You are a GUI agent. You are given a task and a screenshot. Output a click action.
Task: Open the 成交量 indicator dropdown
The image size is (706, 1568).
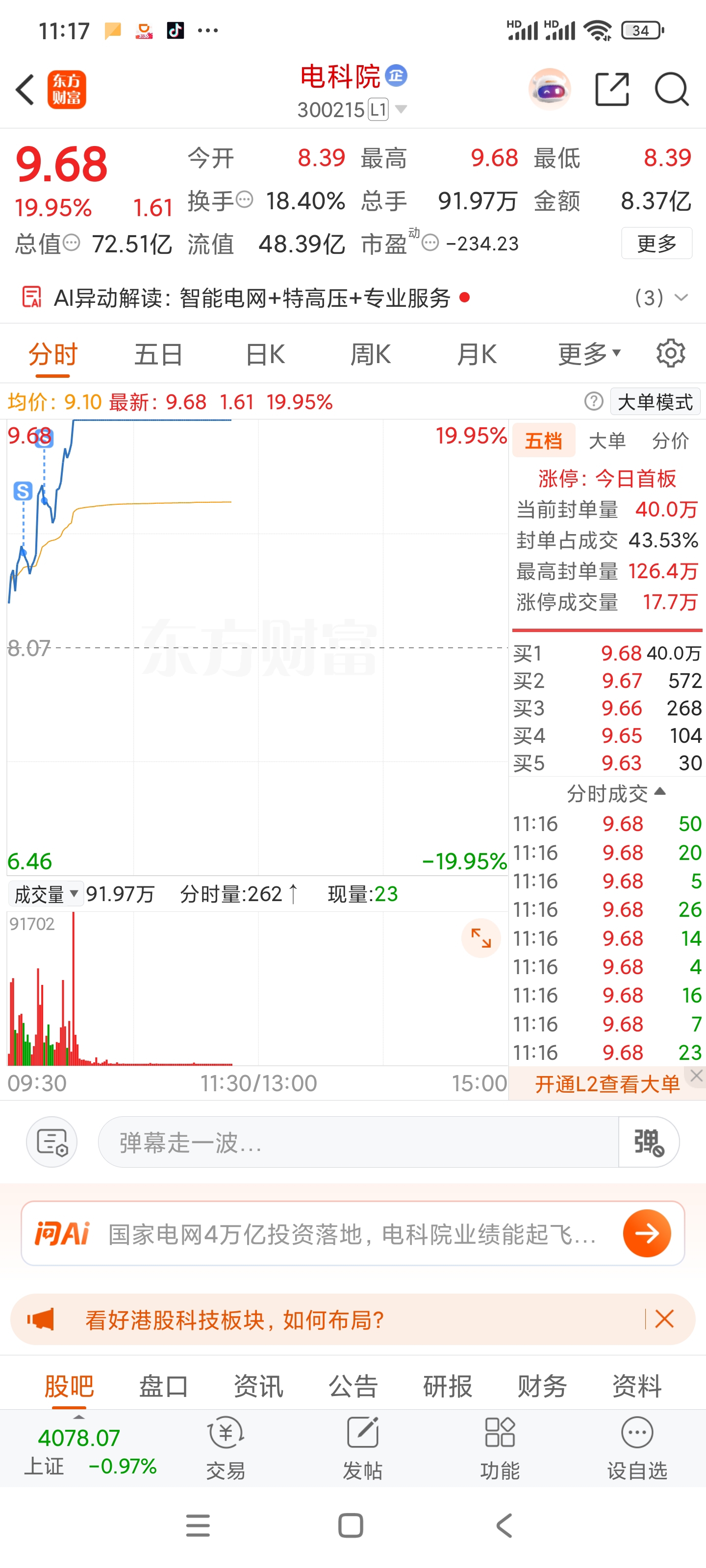click(46, 894)
